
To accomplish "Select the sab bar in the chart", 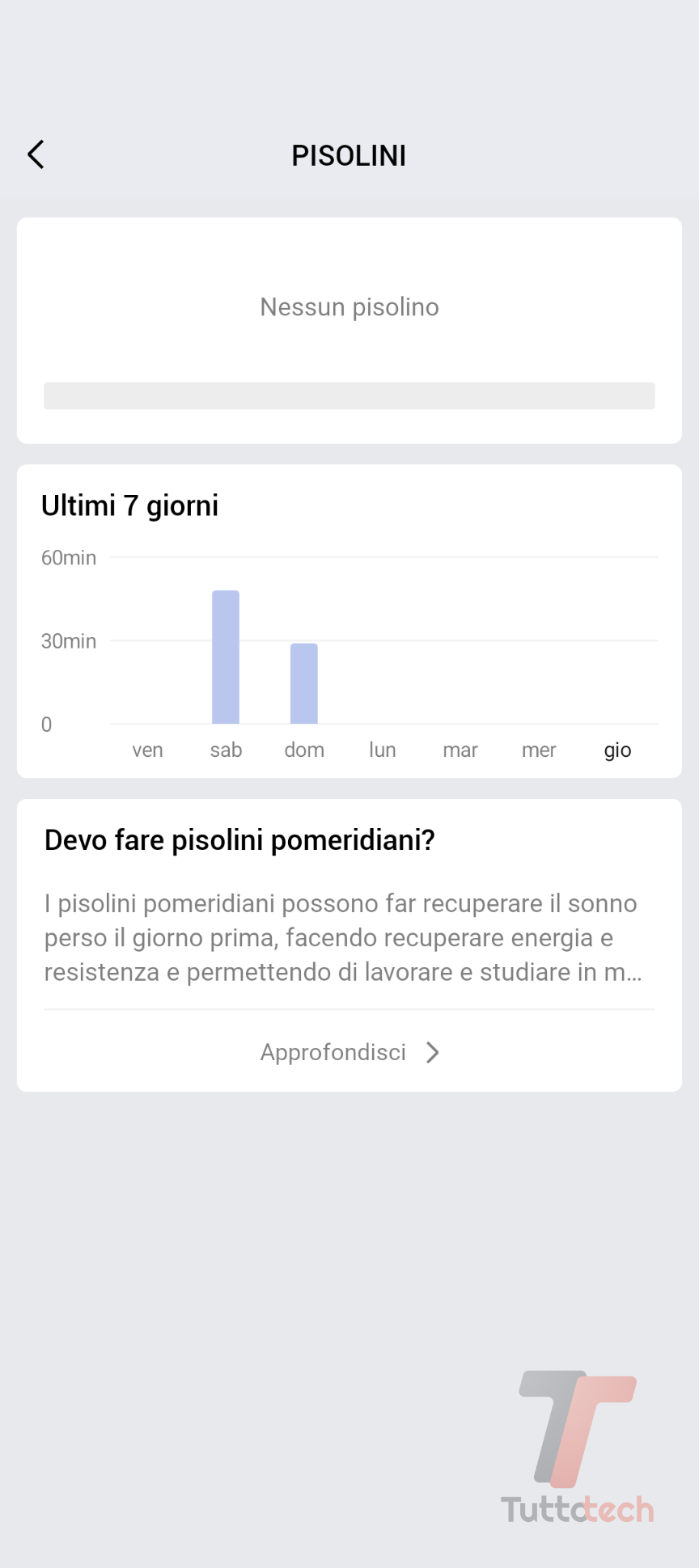I will pyautogui.click(x=226, y=657).
